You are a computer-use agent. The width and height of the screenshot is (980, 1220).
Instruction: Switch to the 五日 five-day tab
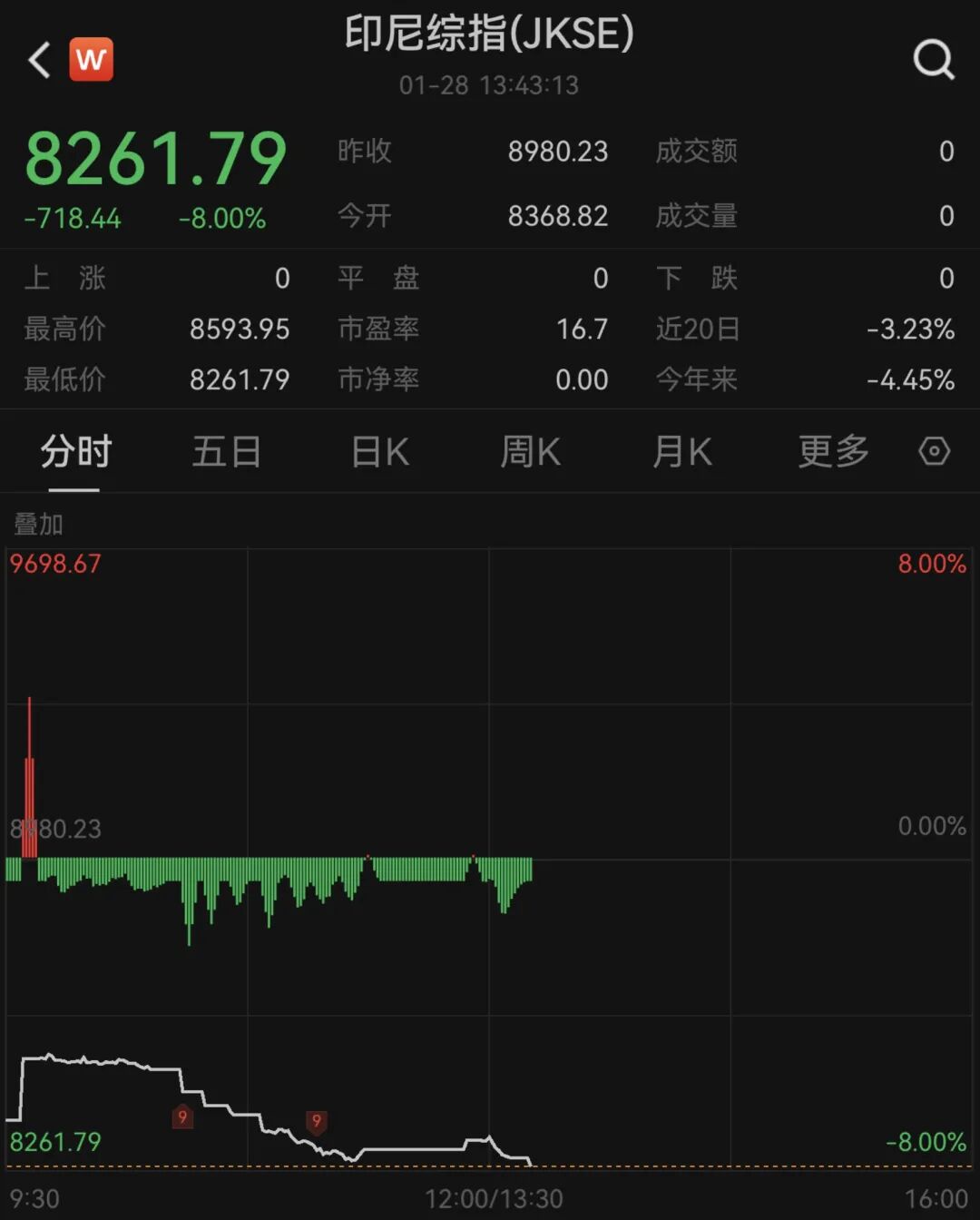[227, 451]
